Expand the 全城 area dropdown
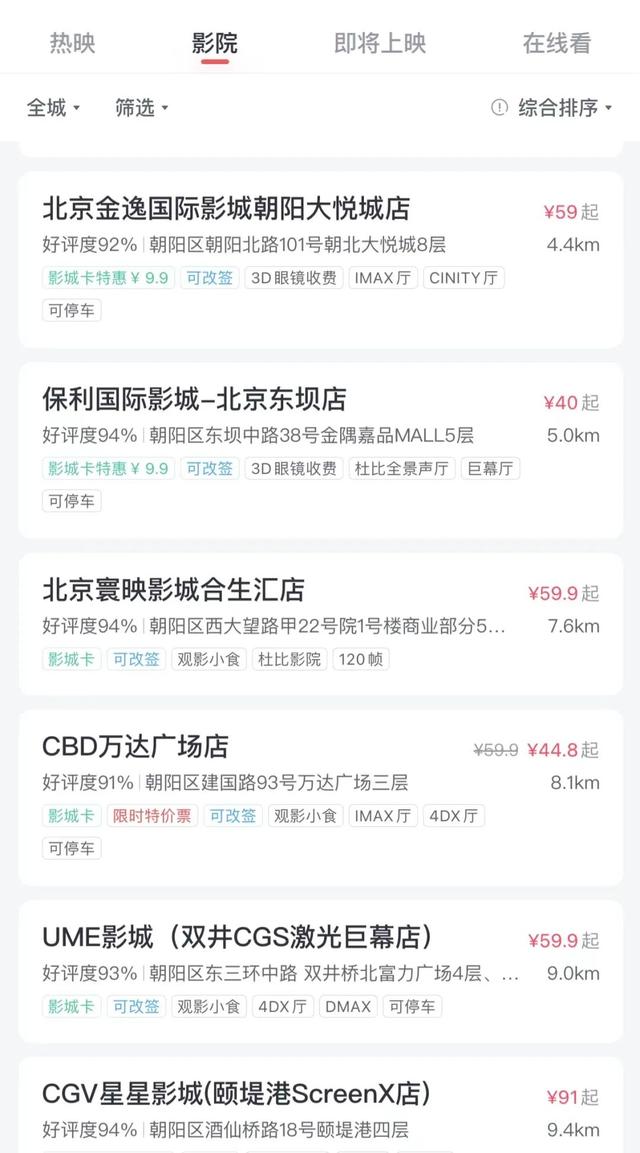640x1153 pixels. click(x=53, y=108)
